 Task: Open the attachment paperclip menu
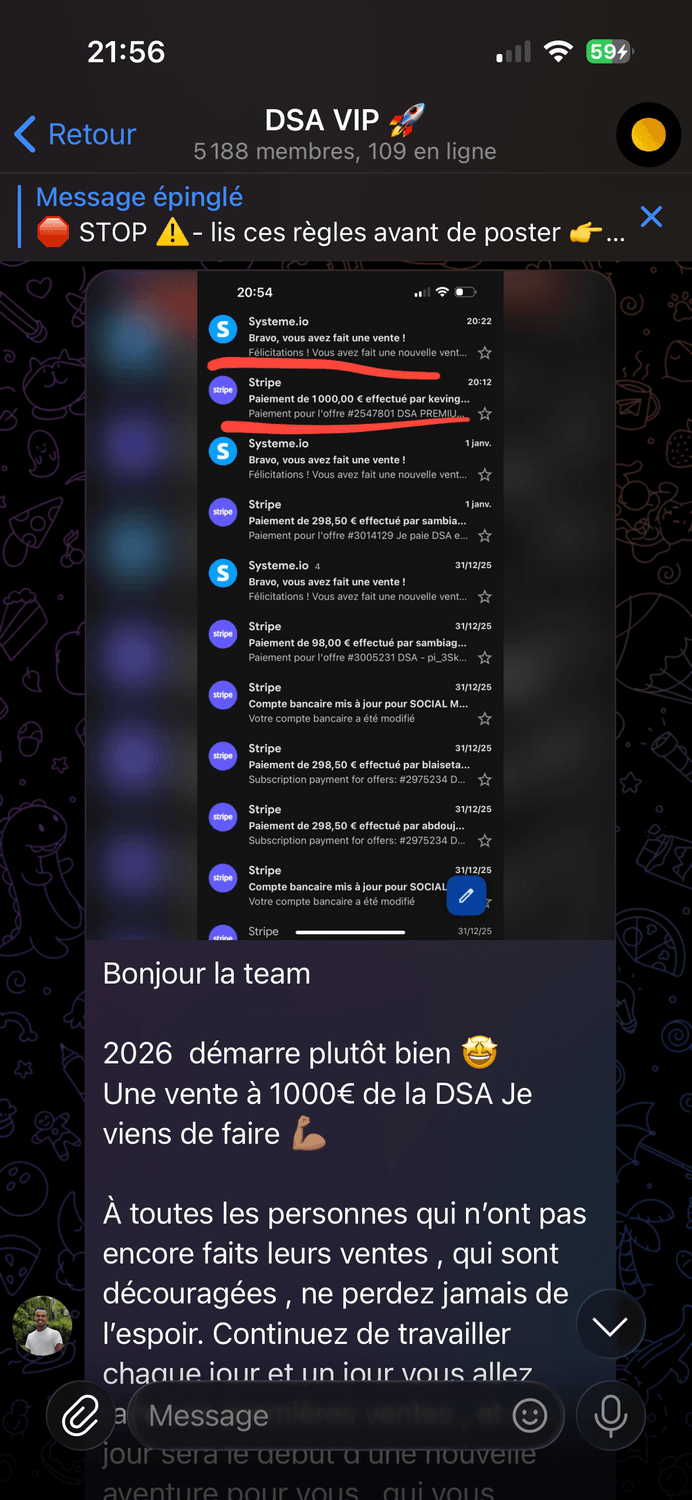(81, 1415)
